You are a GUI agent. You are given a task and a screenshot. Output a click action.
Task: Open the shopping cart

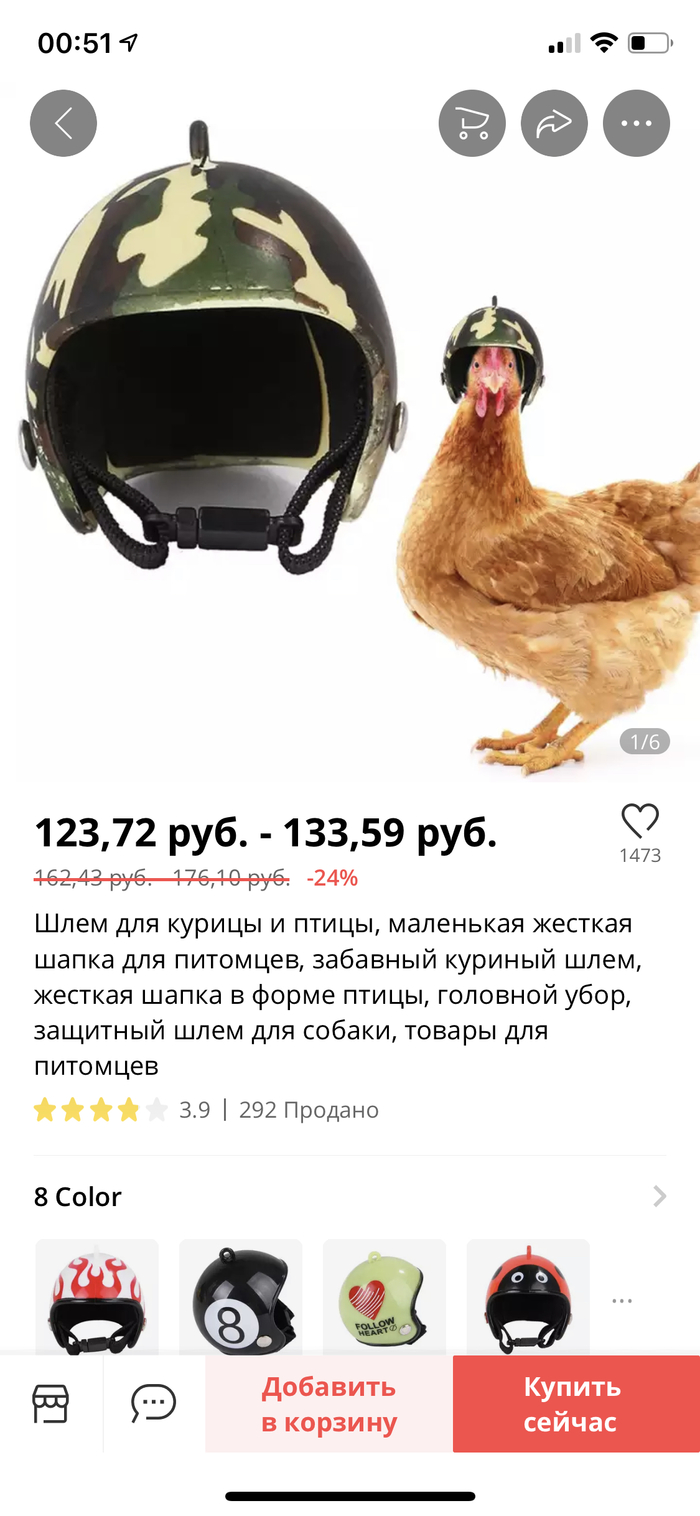[x=472, y=123]
